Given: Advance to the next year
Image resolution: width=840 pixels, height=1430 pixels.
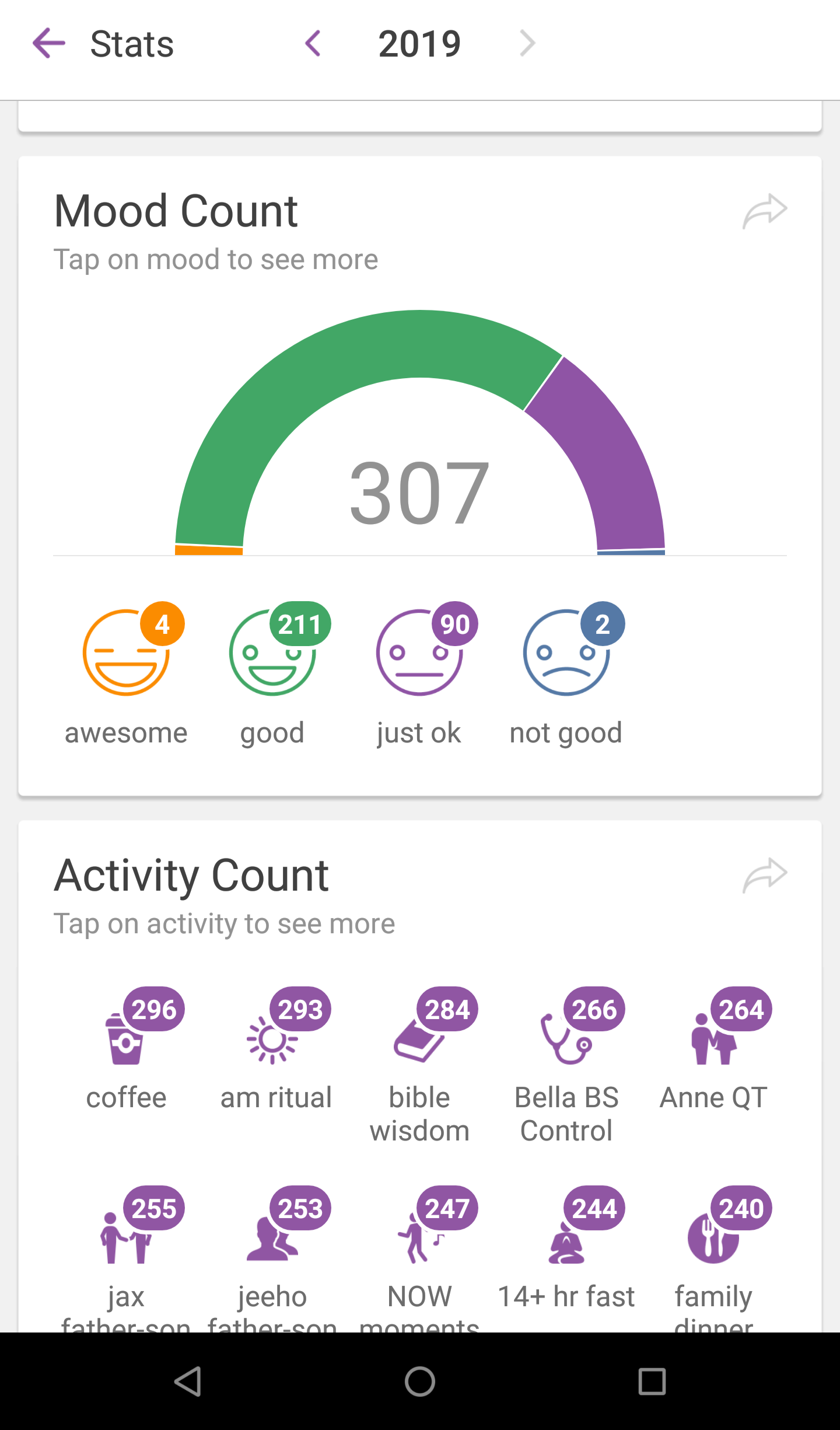Looking at the screenshot, I should [527, 43].
